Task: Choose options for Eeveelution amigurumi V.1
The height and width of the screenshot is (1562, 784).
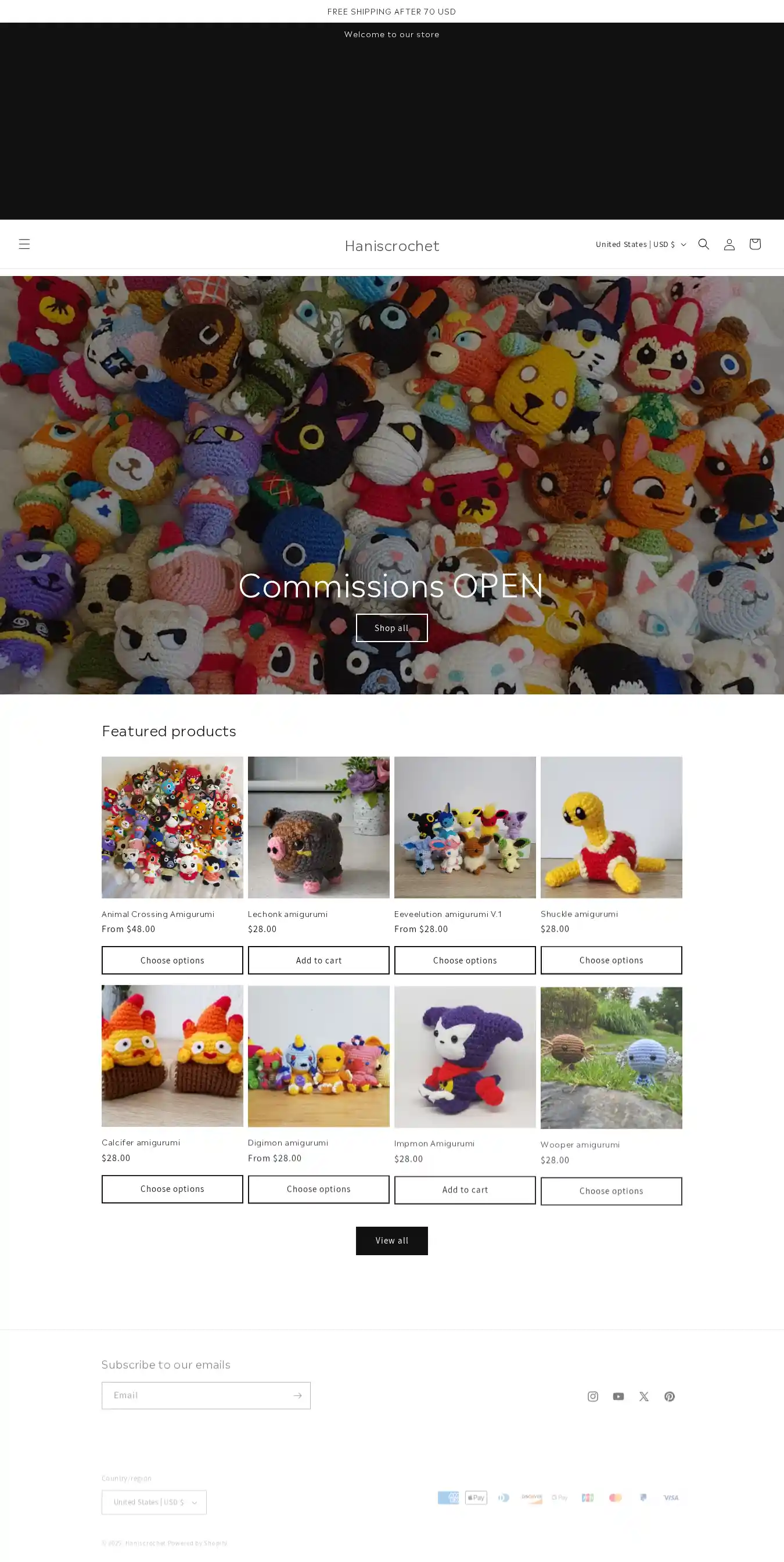Action: coord(465,960)
